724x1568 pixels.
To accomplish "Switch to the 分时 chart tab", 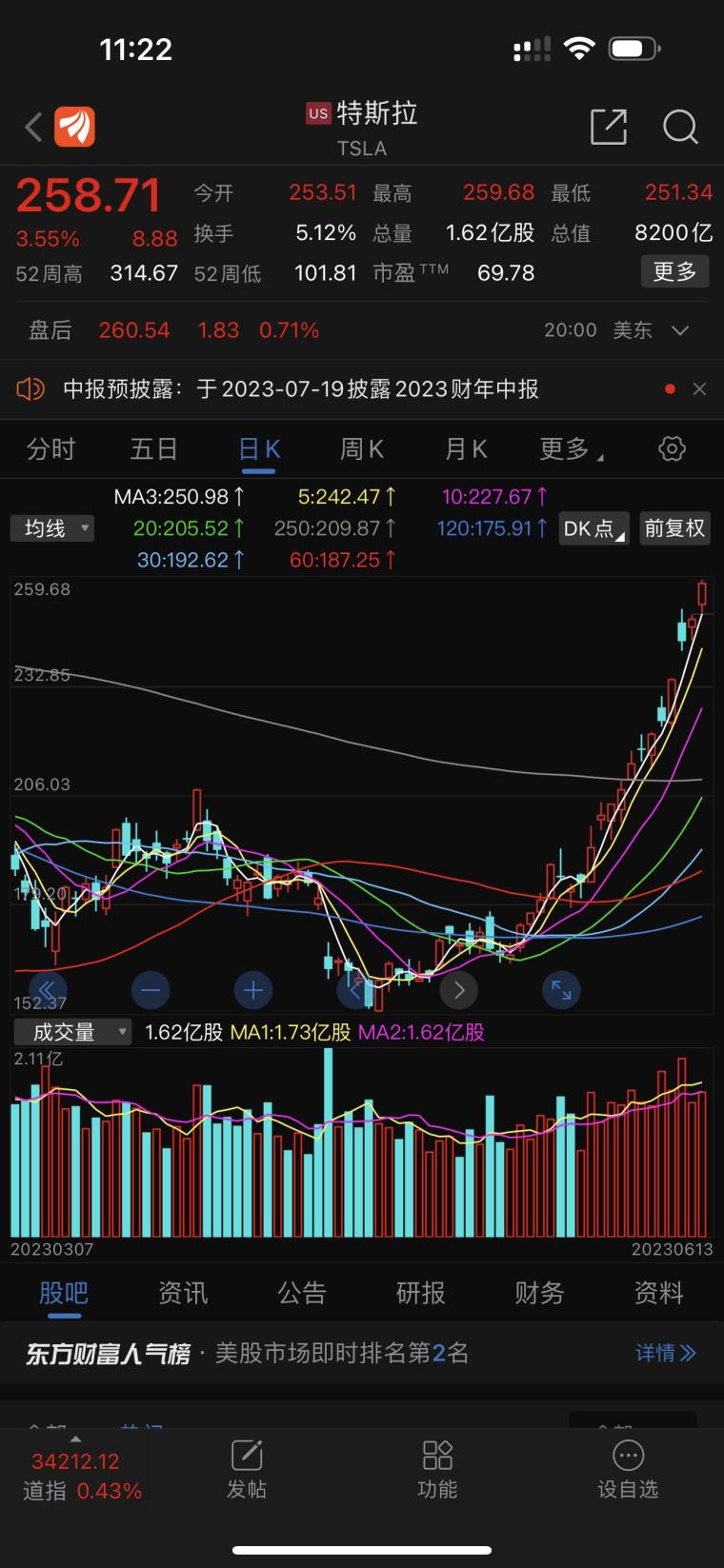I will [x=50, y=448].
